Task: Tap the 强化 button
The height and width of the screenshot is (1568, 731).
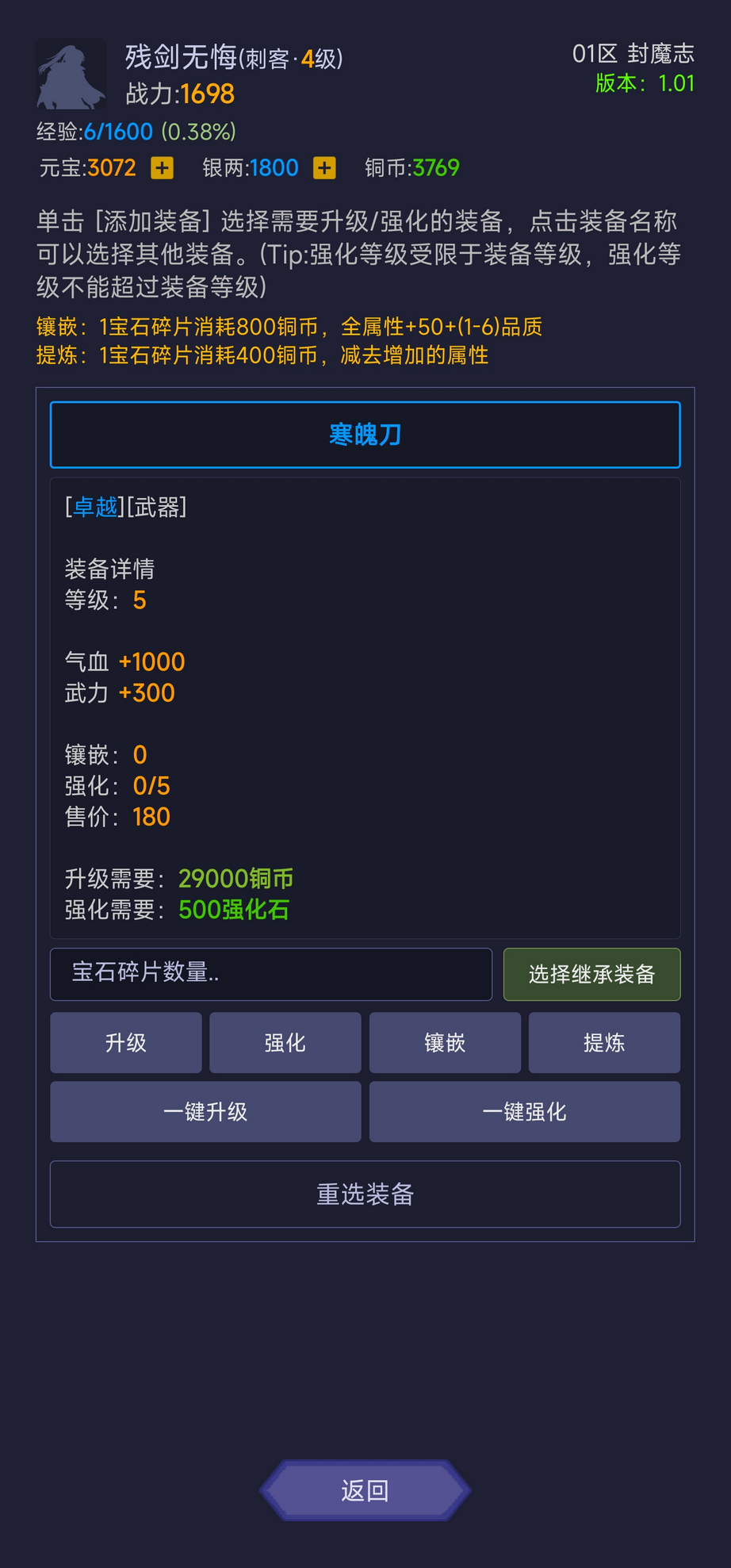Action: (285, 1042)
